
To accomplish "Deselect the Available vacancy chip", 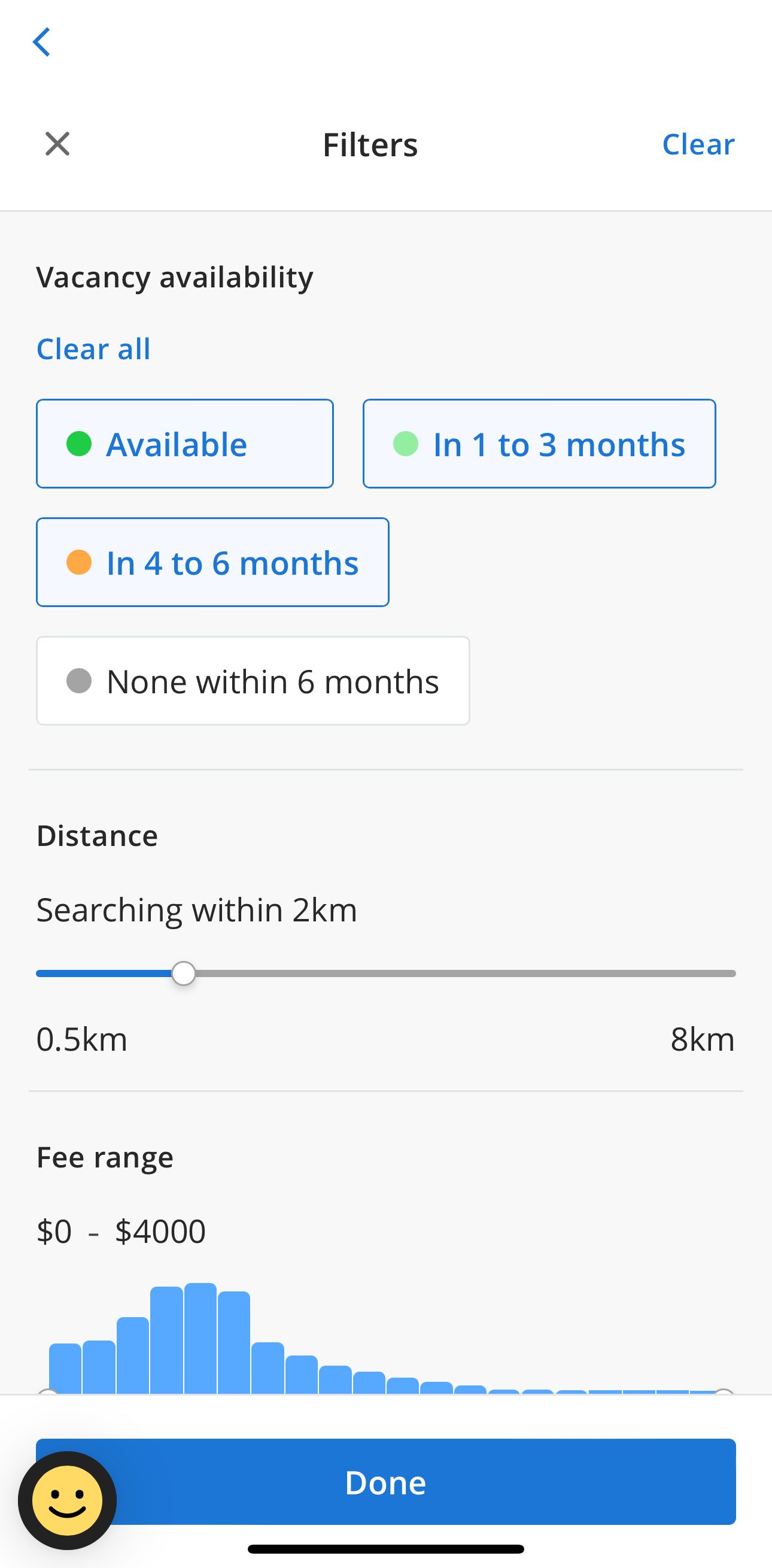I will 184,444.
